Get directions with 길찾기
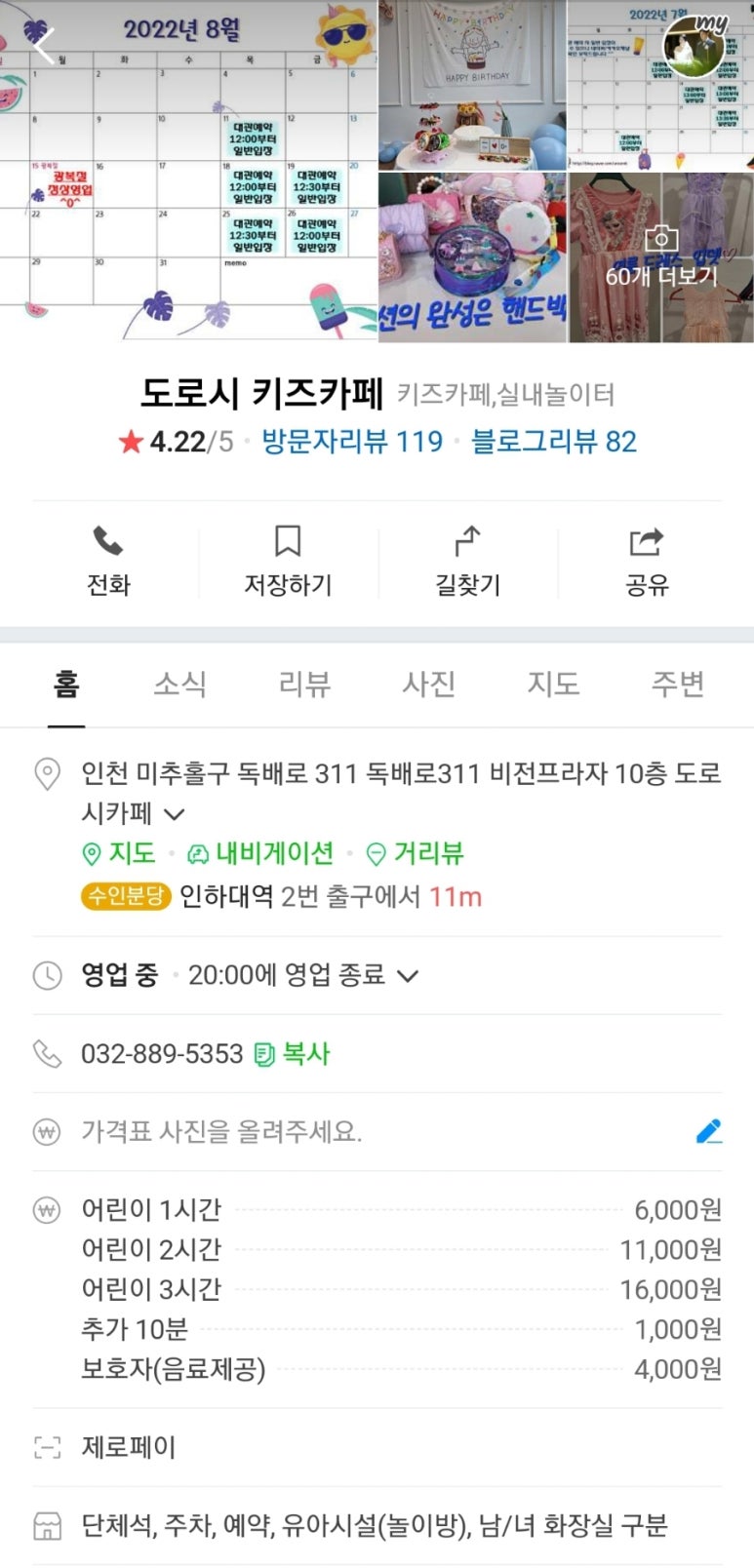754x1568 pixels. tap(467, 562)
